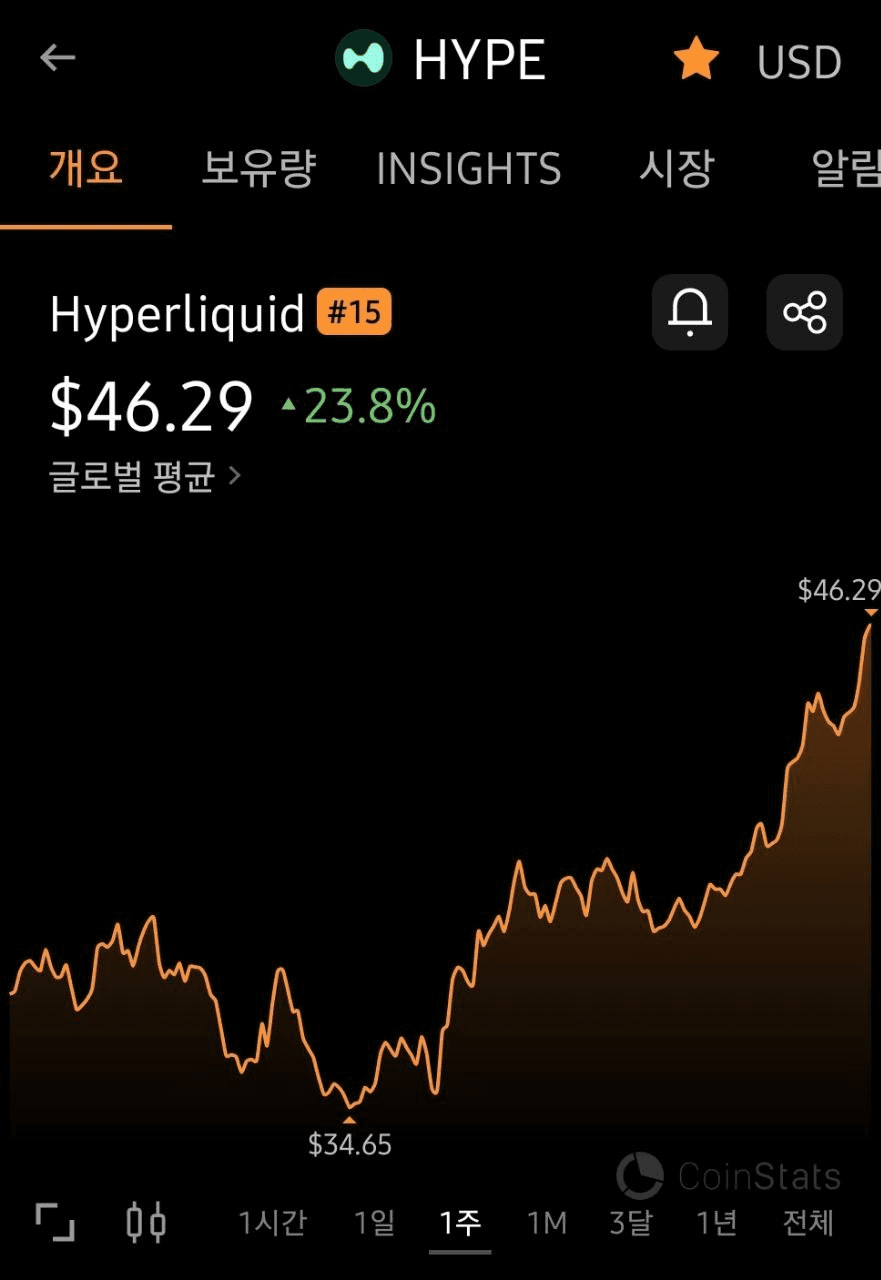Switch to the candlestick chart view
The image size is (881, 1280).
click(146, 1222)
